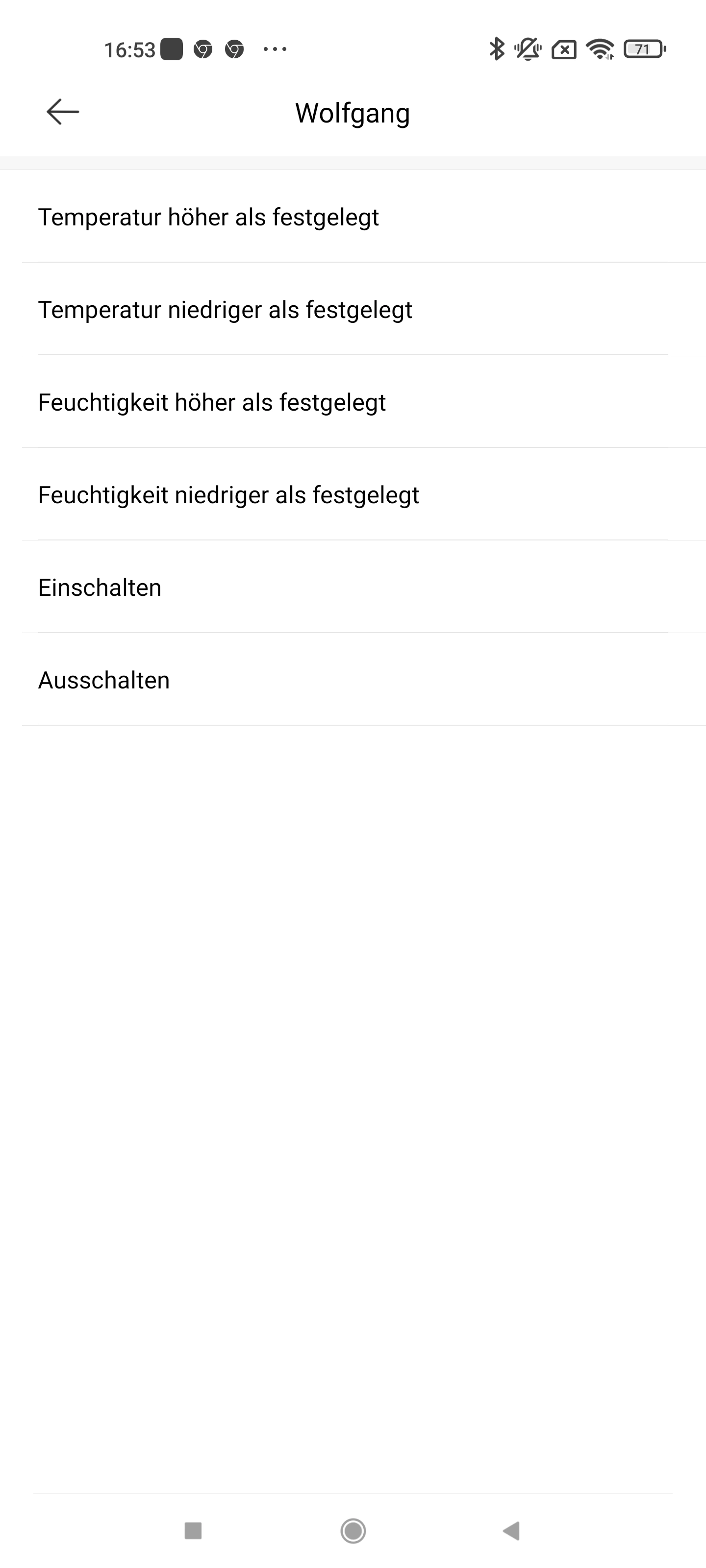Select Temperatur höher als festgelegt
This screenshot has height=1568, width=706.
[353, 217]
